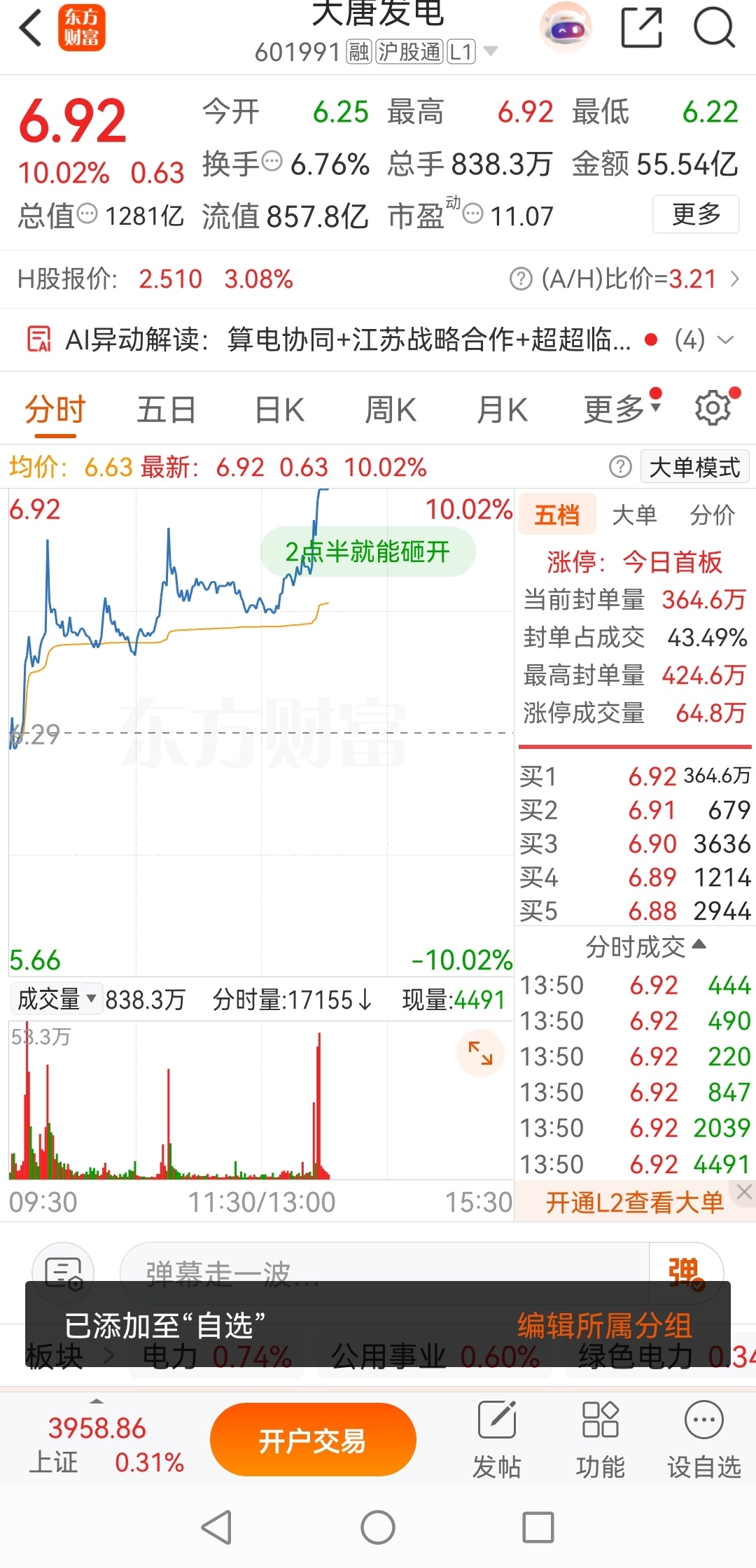Viewport: 756px width, 1568px height.
Task: Switch to the 五日 chart tab
Action: coord(166,410)
